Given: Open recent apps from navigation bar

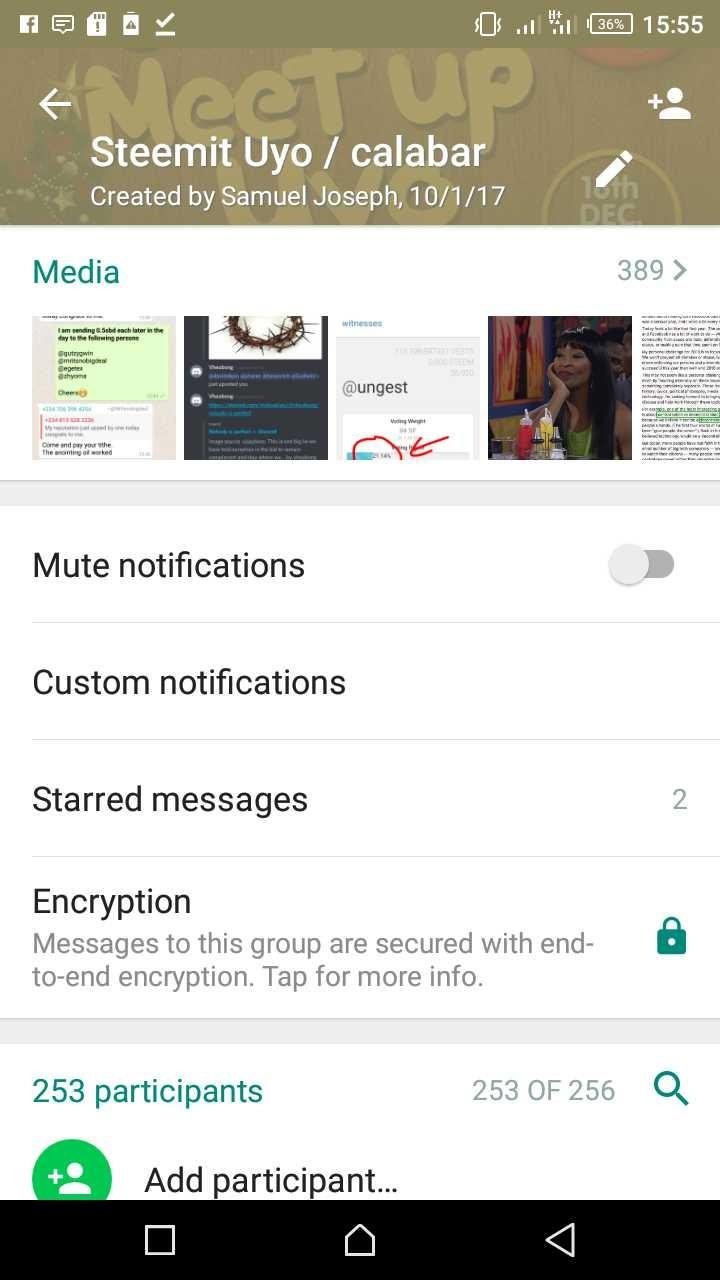Looking at the screenshot, I should 160,1240.
